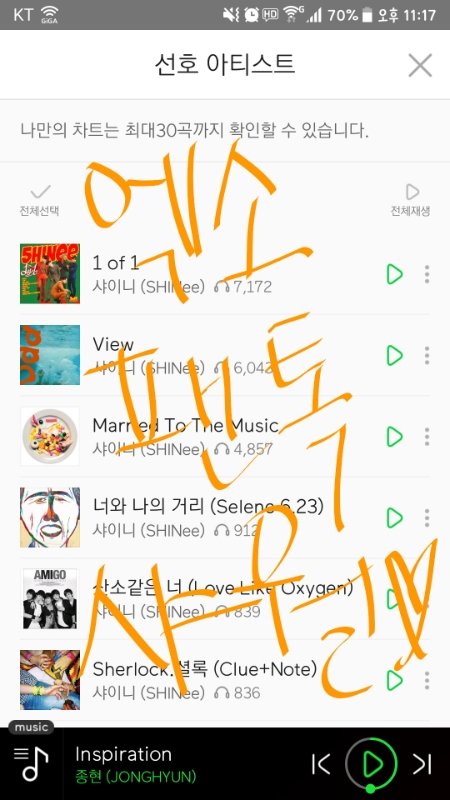This screenshot has width=450, height=800.
Task: Play all songs with 전체재생
Action: (x=411, y=201)
